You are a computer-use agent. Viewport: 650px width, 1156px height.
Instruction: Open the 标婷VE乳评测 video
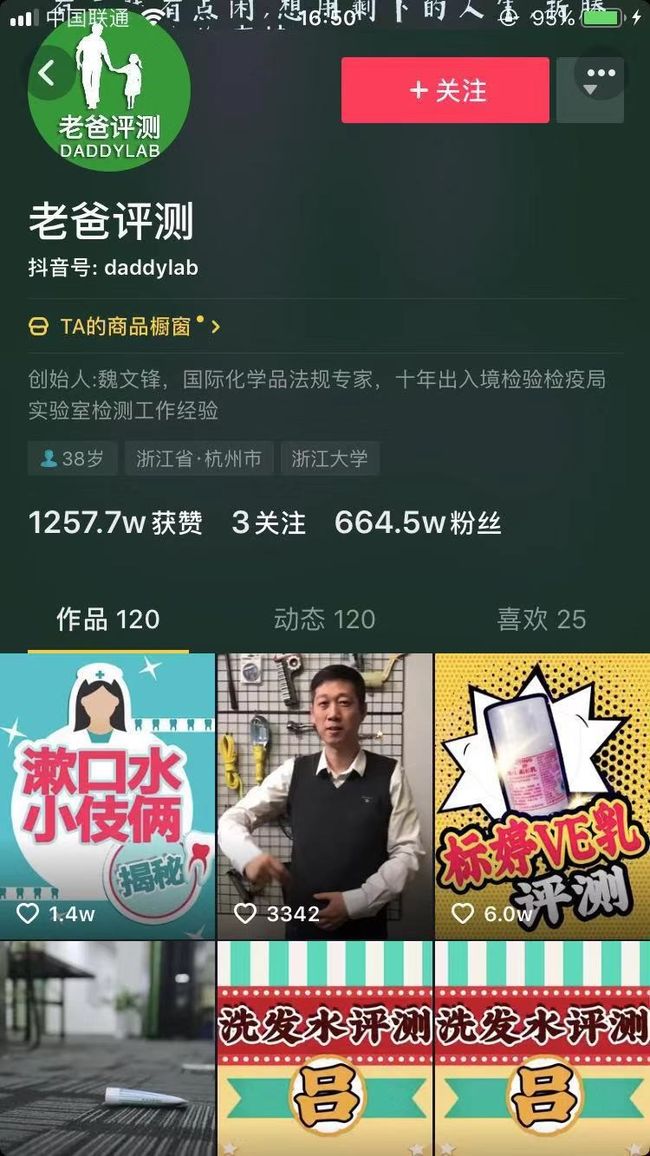pyautogui.click(x=542, y=796)
